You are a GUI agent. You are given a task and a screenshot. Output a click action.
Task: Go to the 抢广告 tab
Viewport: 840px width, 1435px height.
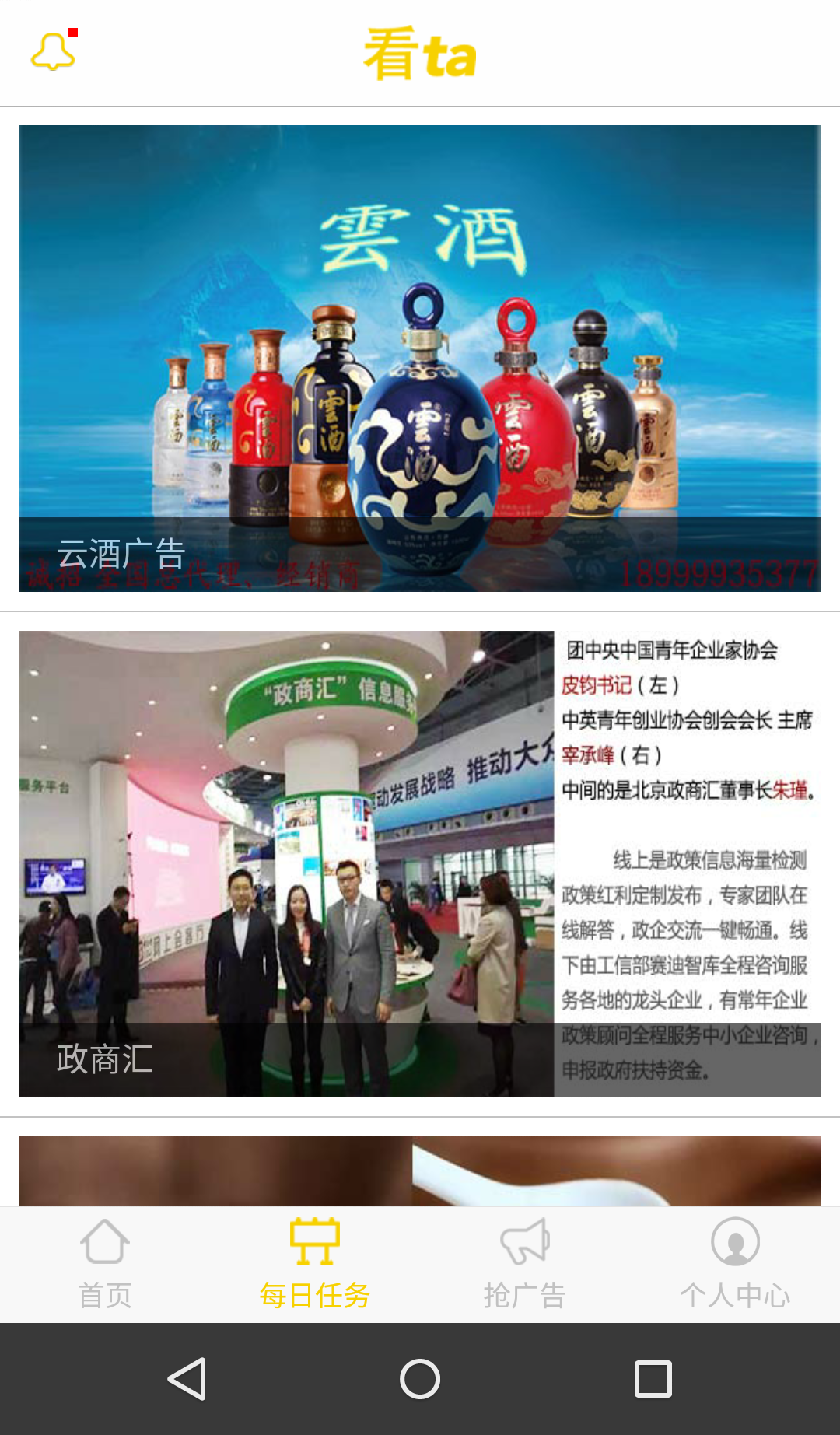point(525,1264)
